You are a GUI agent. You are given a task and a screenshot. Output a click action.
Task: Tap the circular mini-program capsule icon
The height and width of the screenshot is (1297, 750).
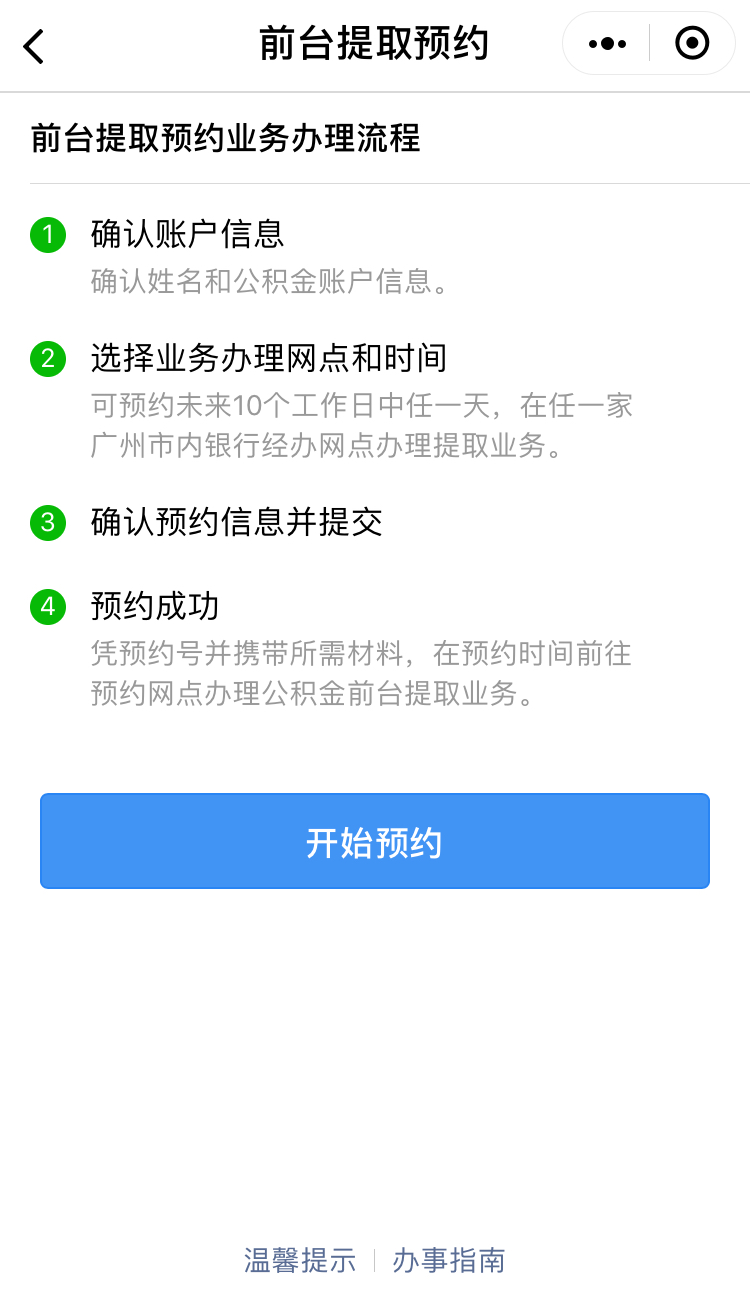tap(691, 43)
